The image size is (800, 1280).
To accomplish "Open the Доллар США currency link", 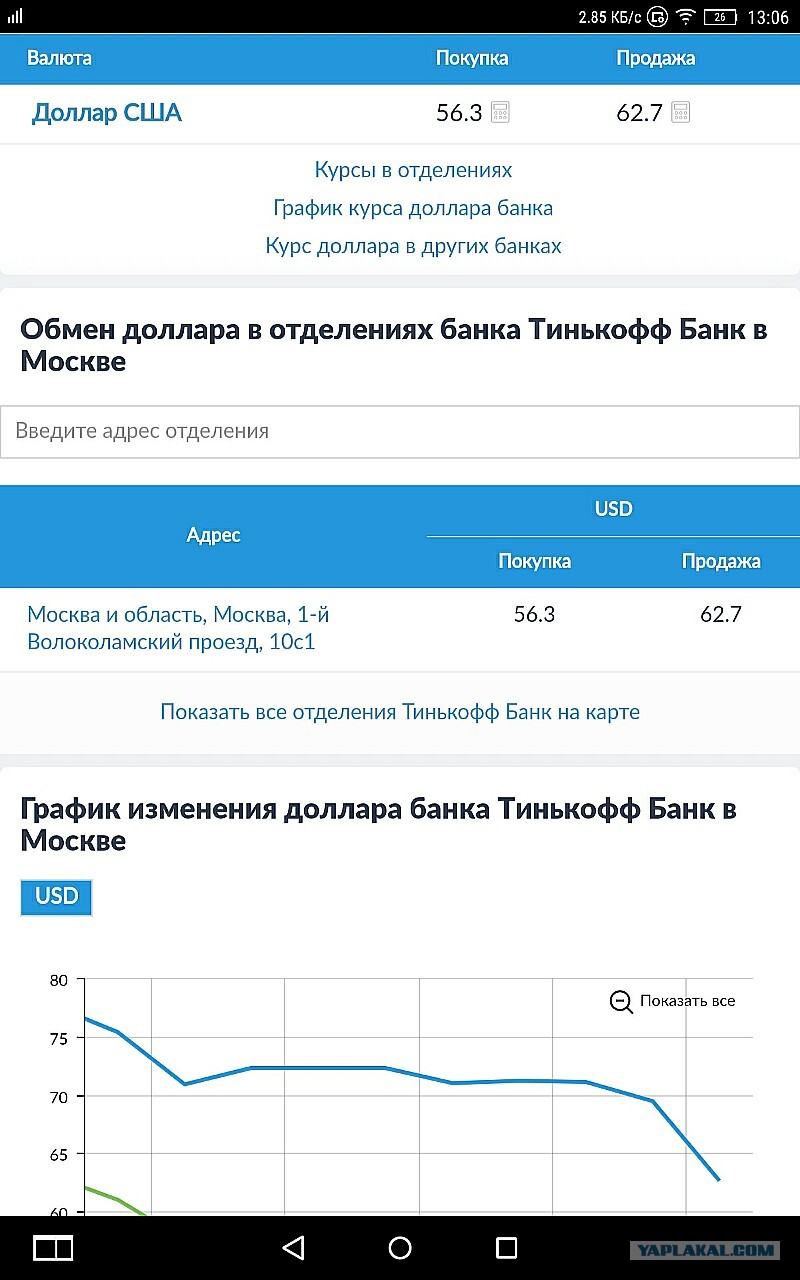I will pyautogui.click(x=107, y=112).
